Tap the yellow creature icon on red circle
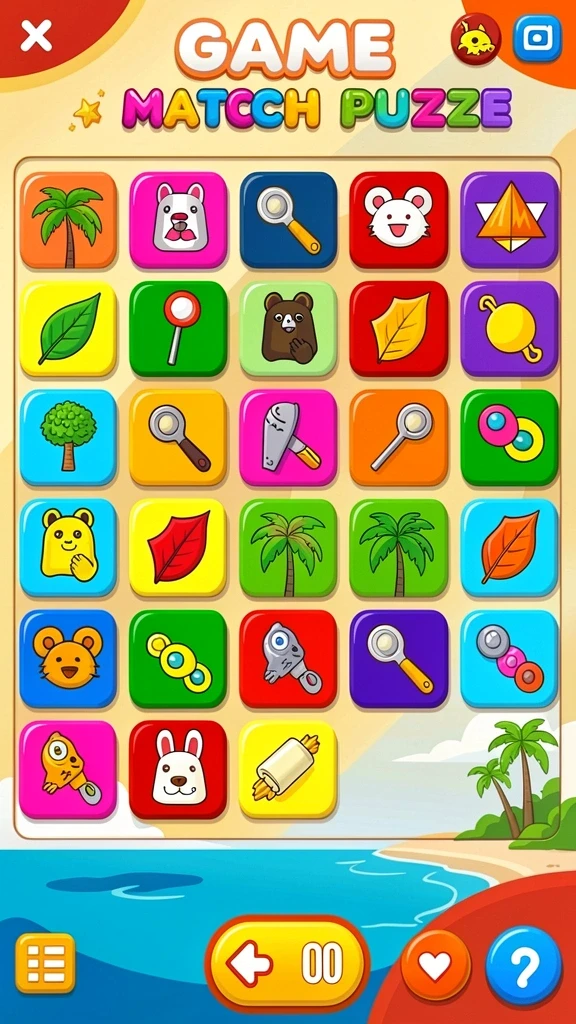Viewport: 576px width, 1024px height. click(476, 39)
